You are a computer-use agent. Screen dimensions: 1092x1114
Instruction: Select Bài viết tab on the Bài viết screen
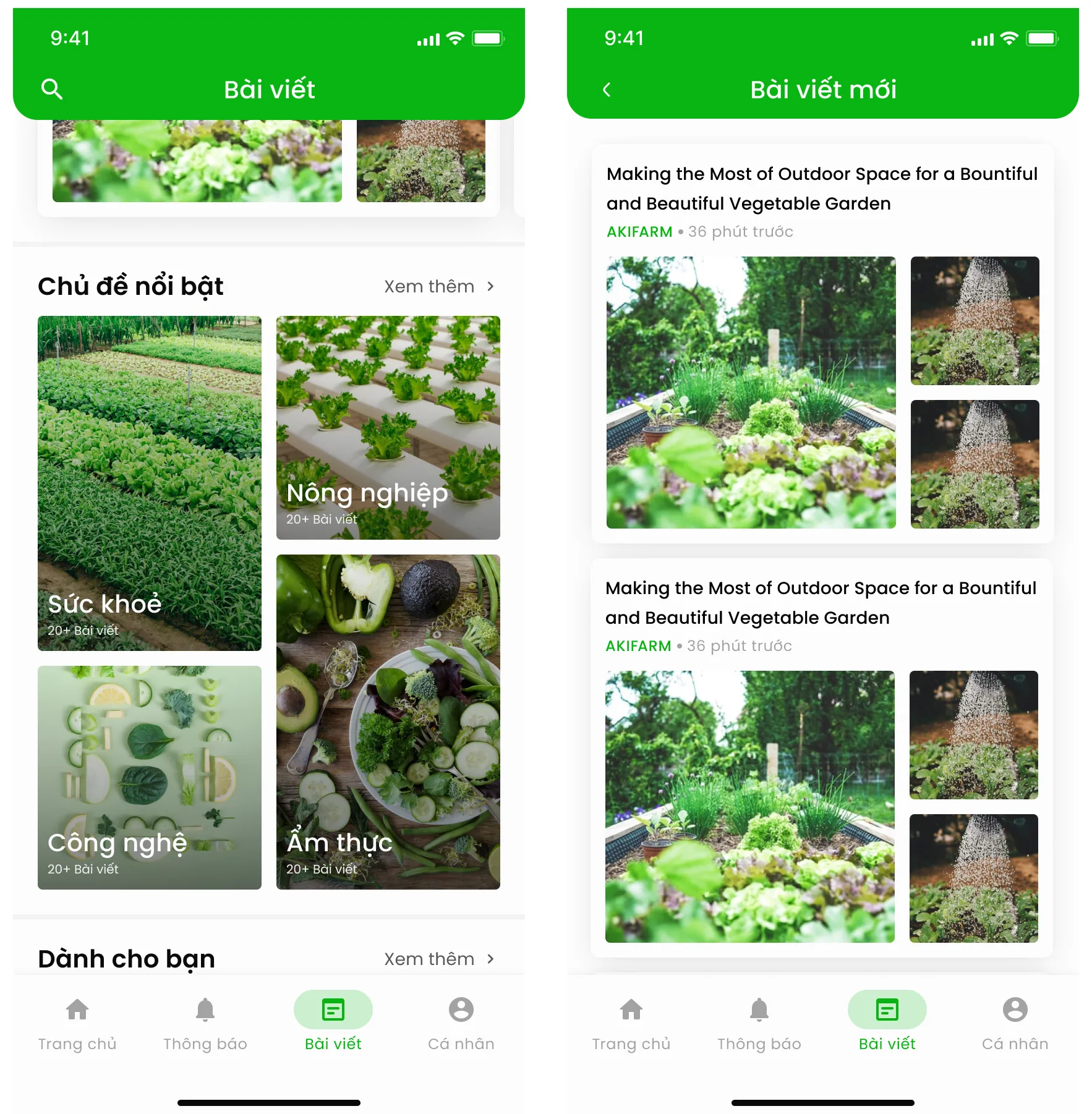point(333,1023)
